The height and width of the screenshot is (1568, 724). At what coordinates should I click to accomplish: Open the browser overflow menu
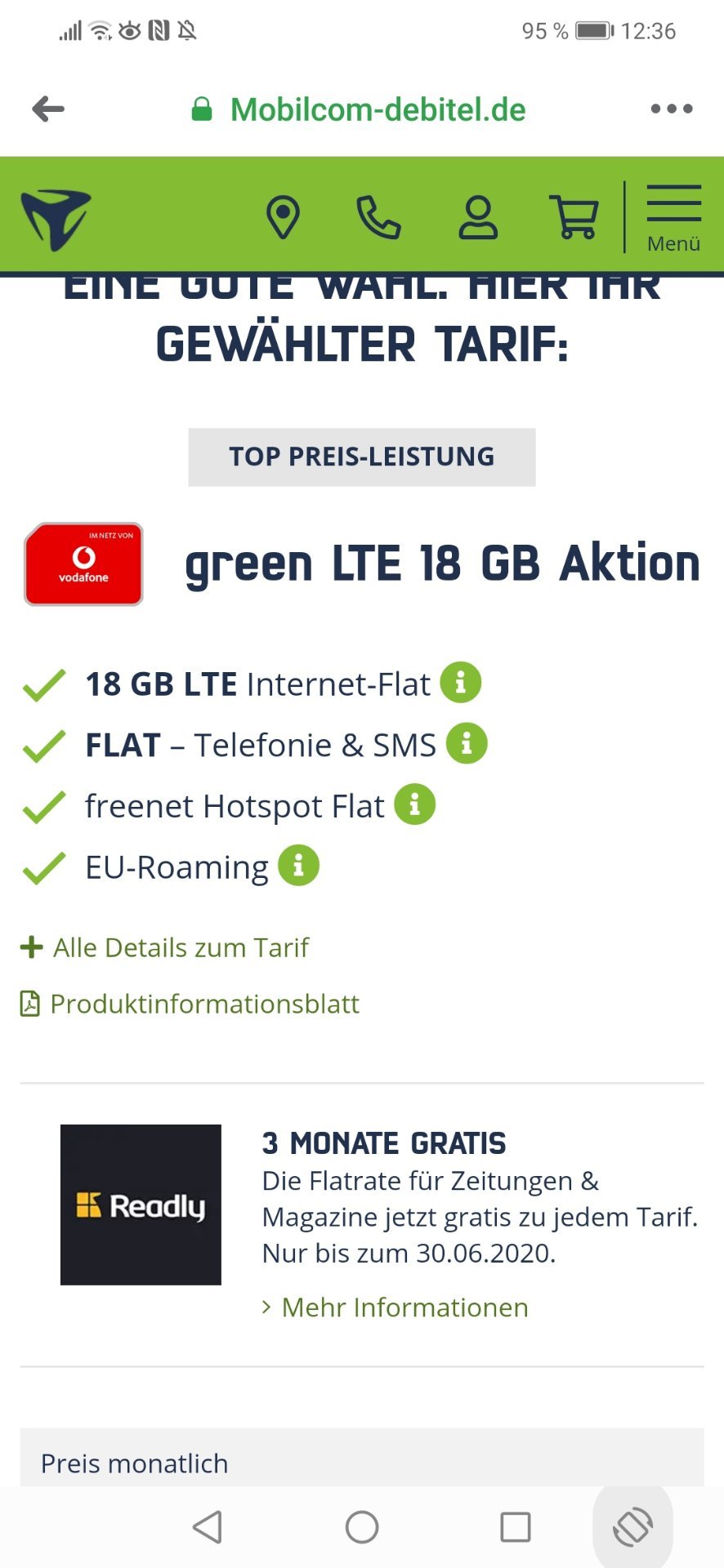(672, 109)
